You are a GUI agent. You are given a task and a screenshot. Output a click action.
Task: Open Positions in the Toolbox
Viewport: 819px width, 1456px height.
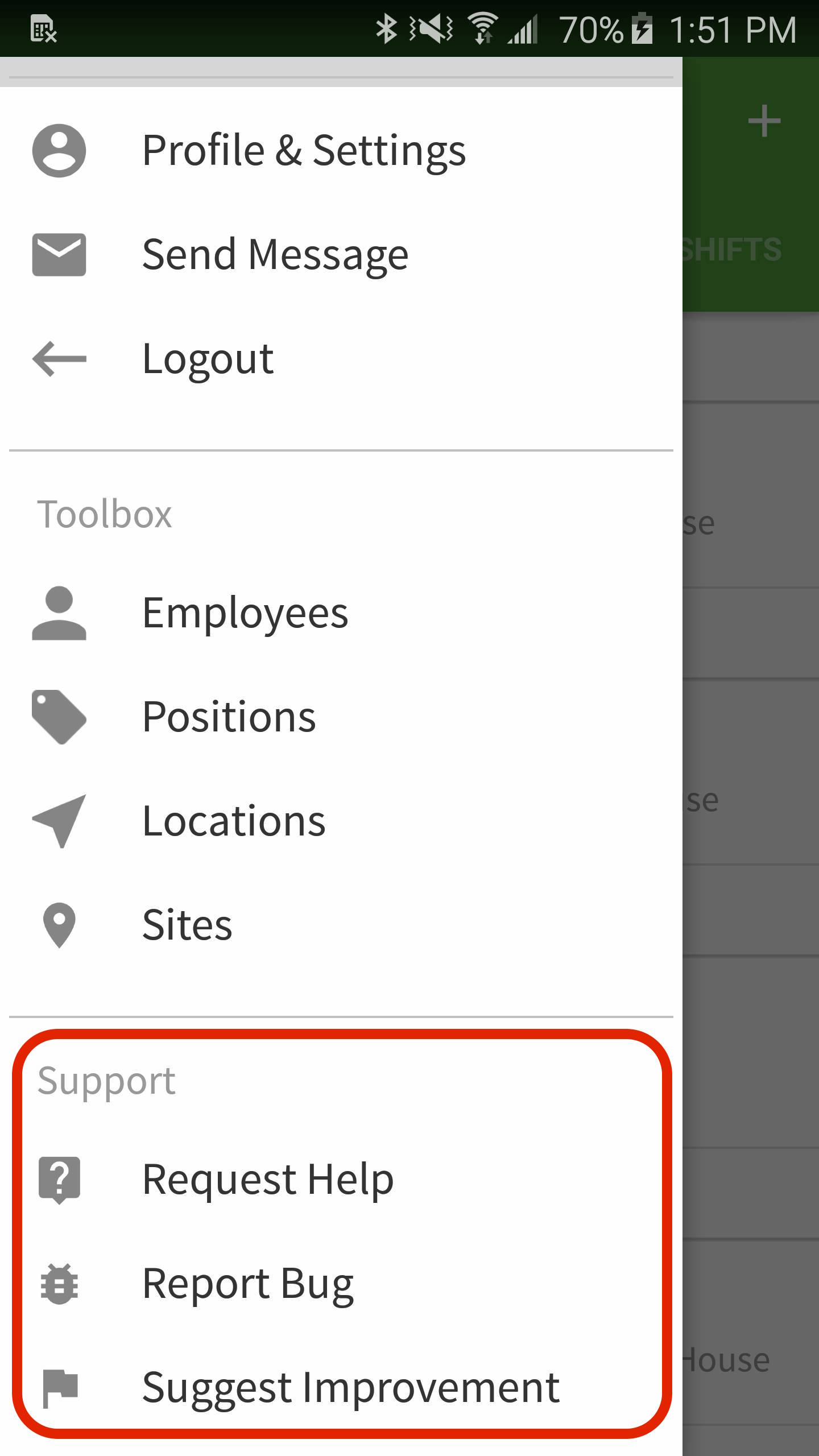click(341, 717)
